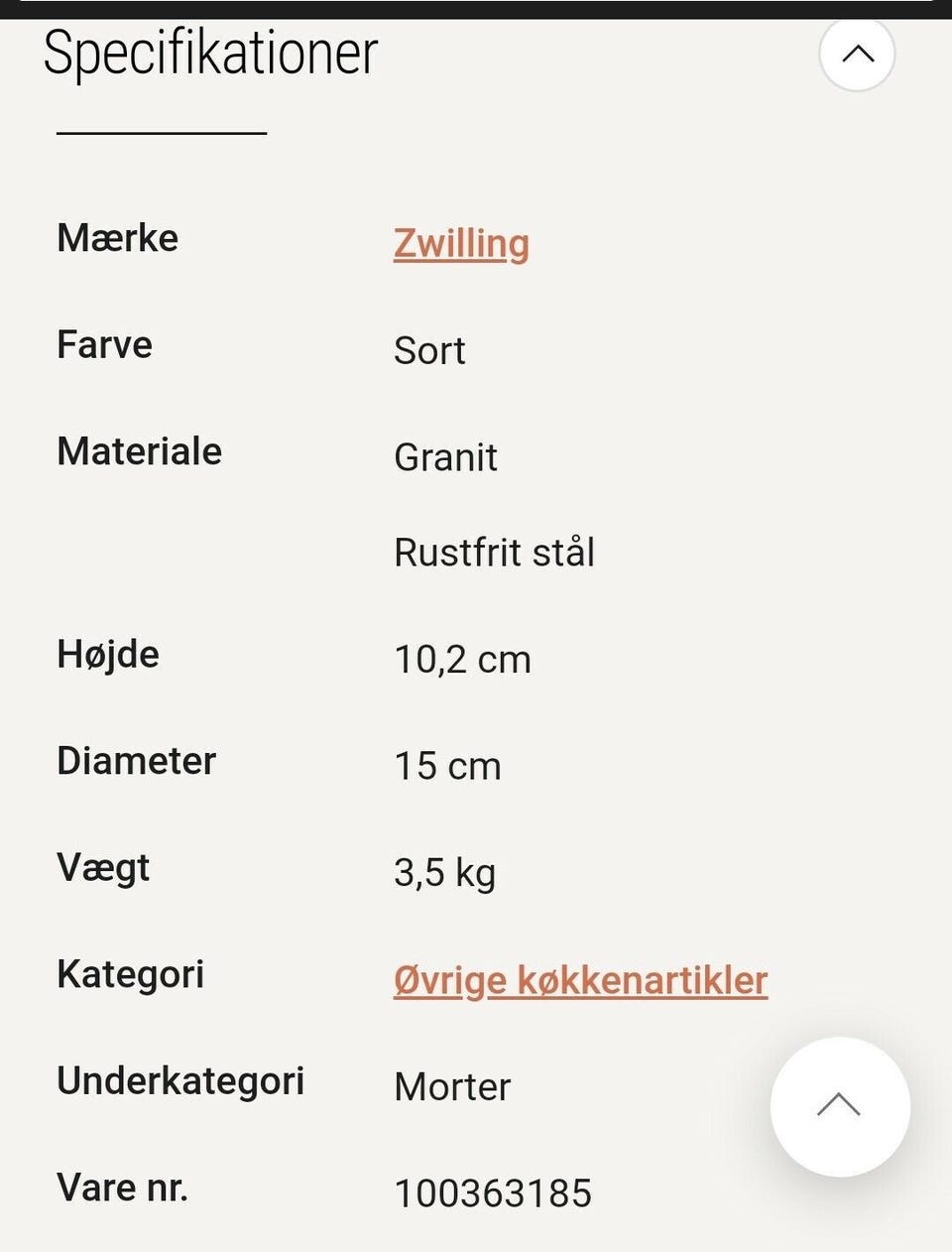This screenshot has height=1252, width=952.
Task: Click the Granit material entry
Action: click(x=445, y=457)
